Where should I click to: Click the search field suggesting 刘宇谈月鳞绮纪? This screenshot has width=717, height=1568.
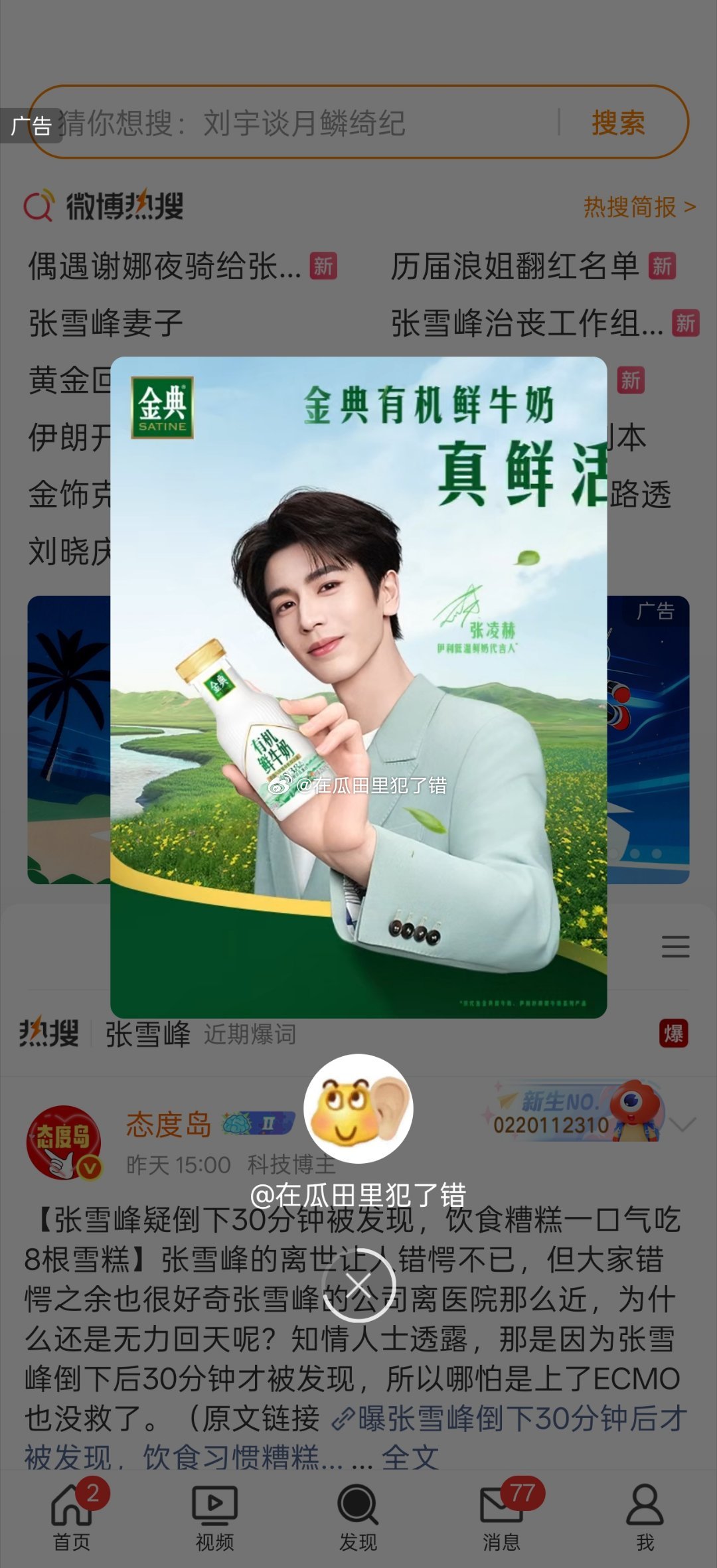click(266, 125)
